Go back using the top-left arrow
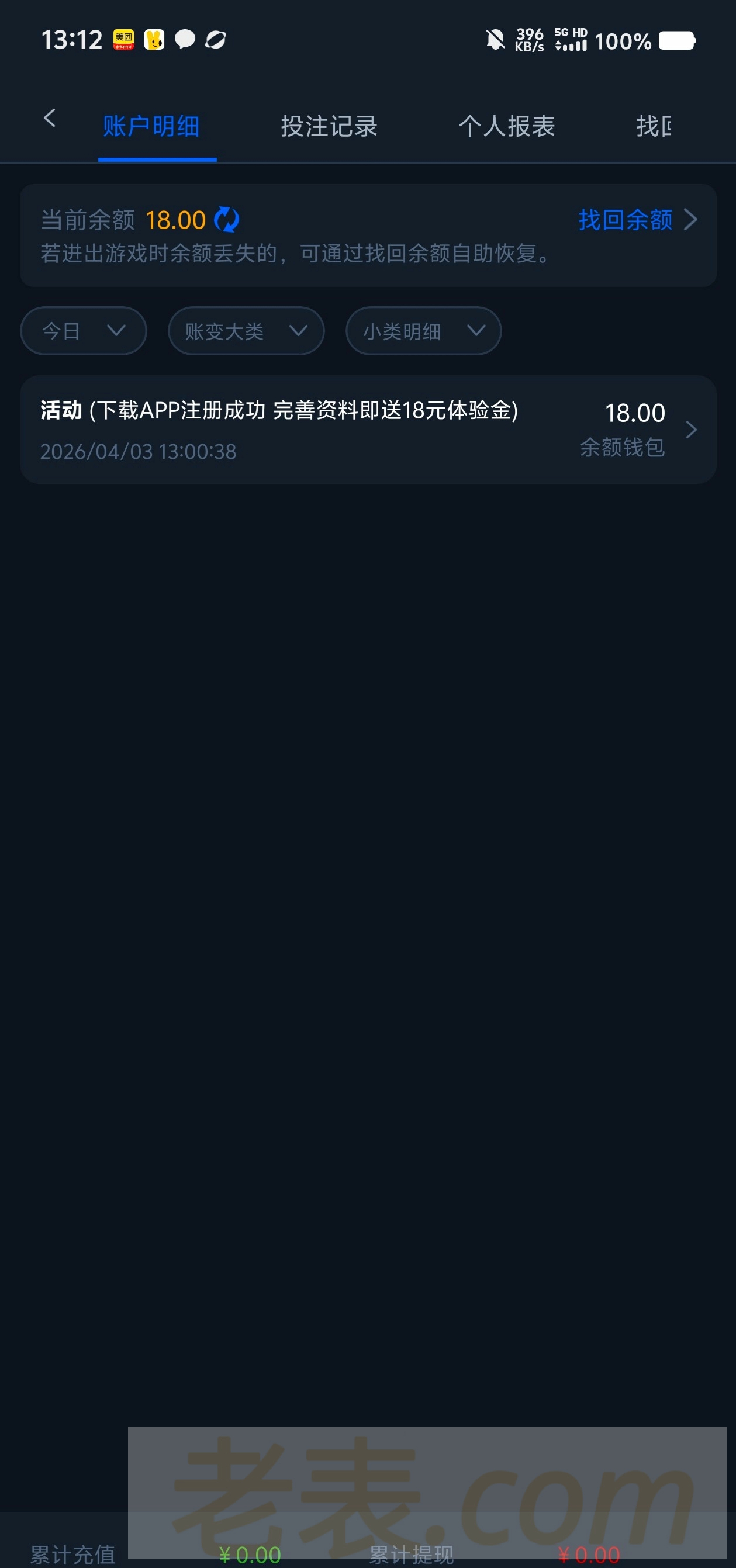 tap(50, 118)
